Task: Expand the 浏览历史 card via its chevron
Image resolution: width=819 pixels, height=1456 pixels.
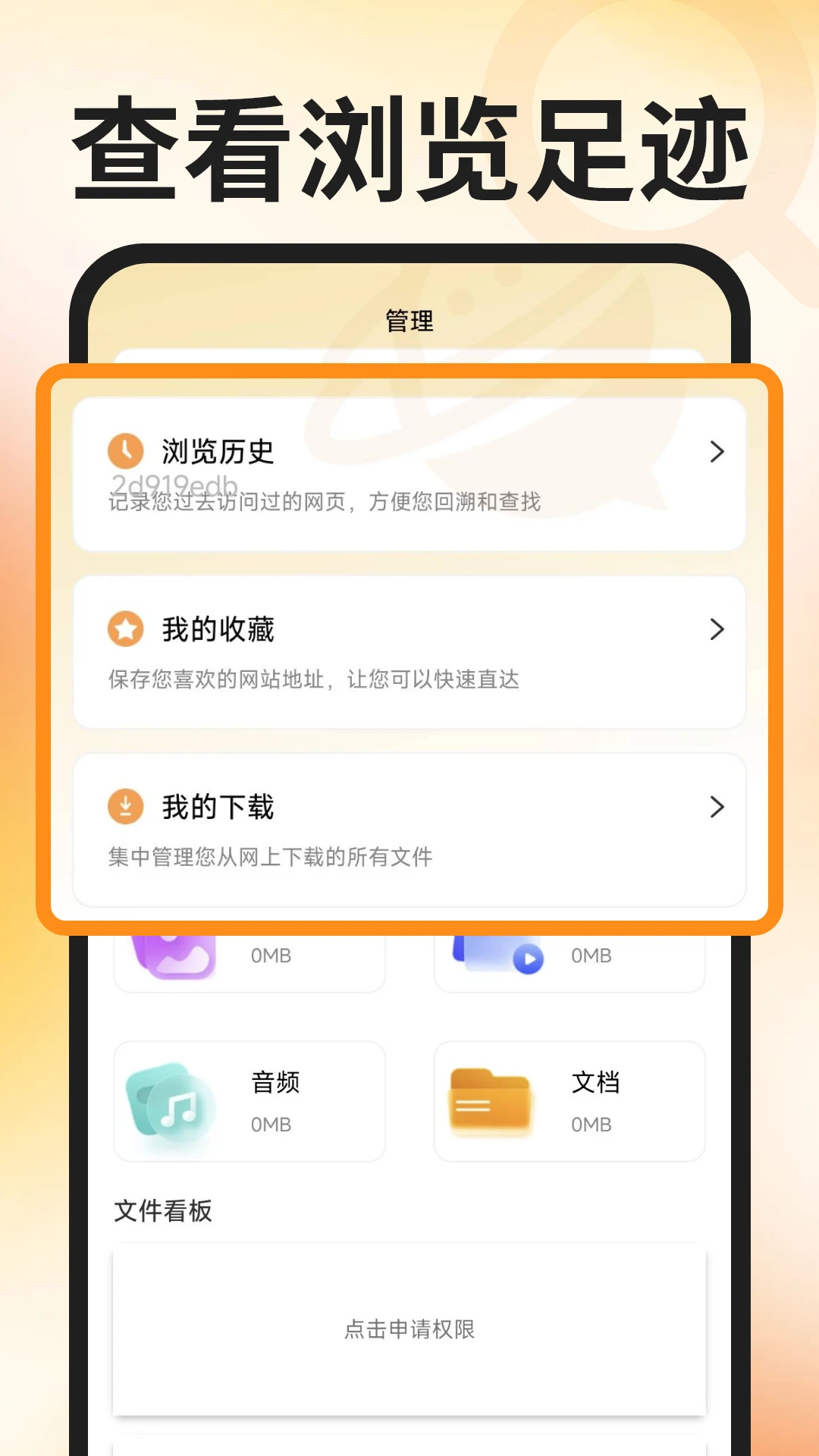Action: (717, 453)
